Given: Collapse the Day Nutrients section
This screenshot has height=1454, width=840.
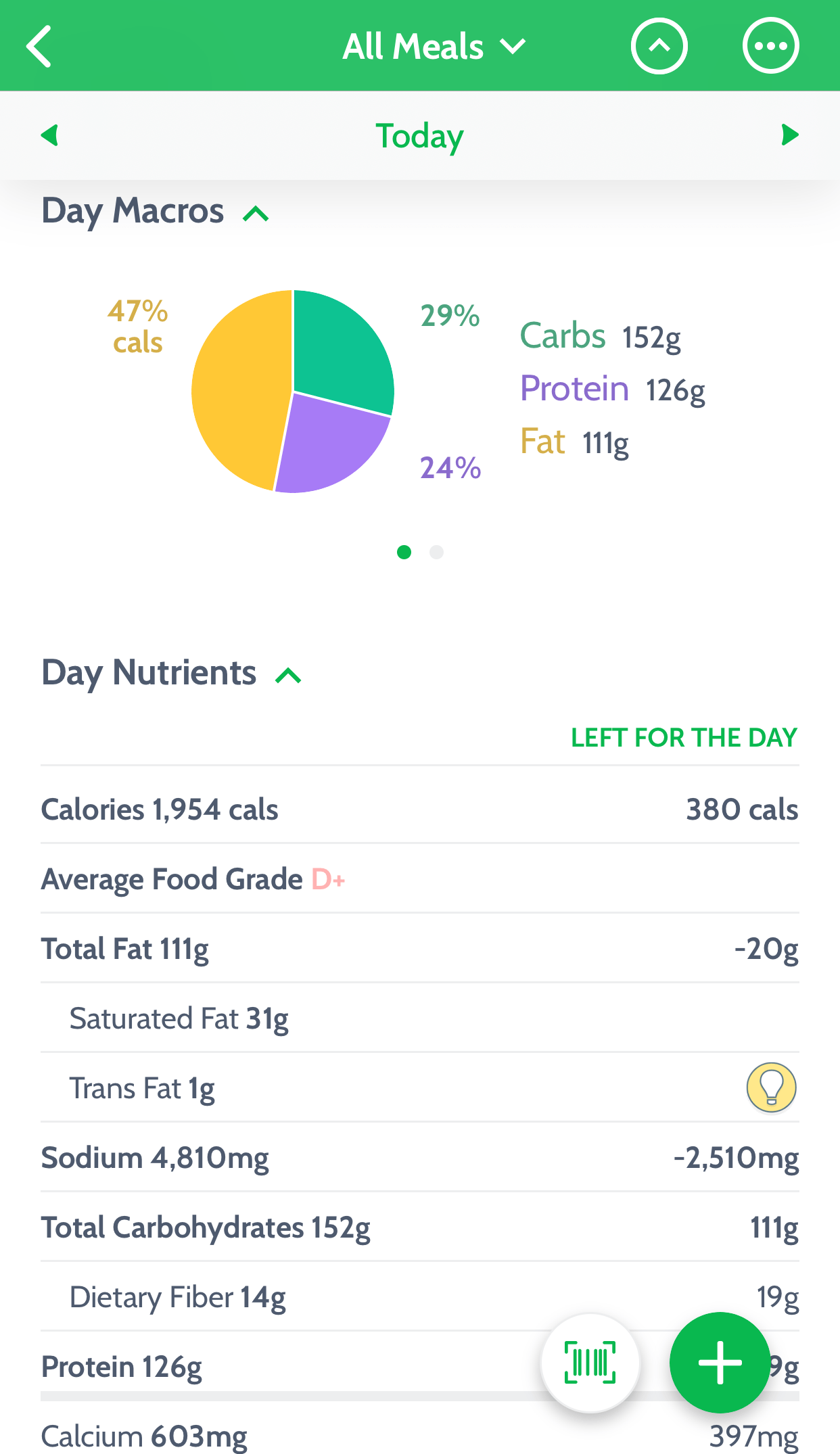Looking at the screenshot, I should [288, 676].
